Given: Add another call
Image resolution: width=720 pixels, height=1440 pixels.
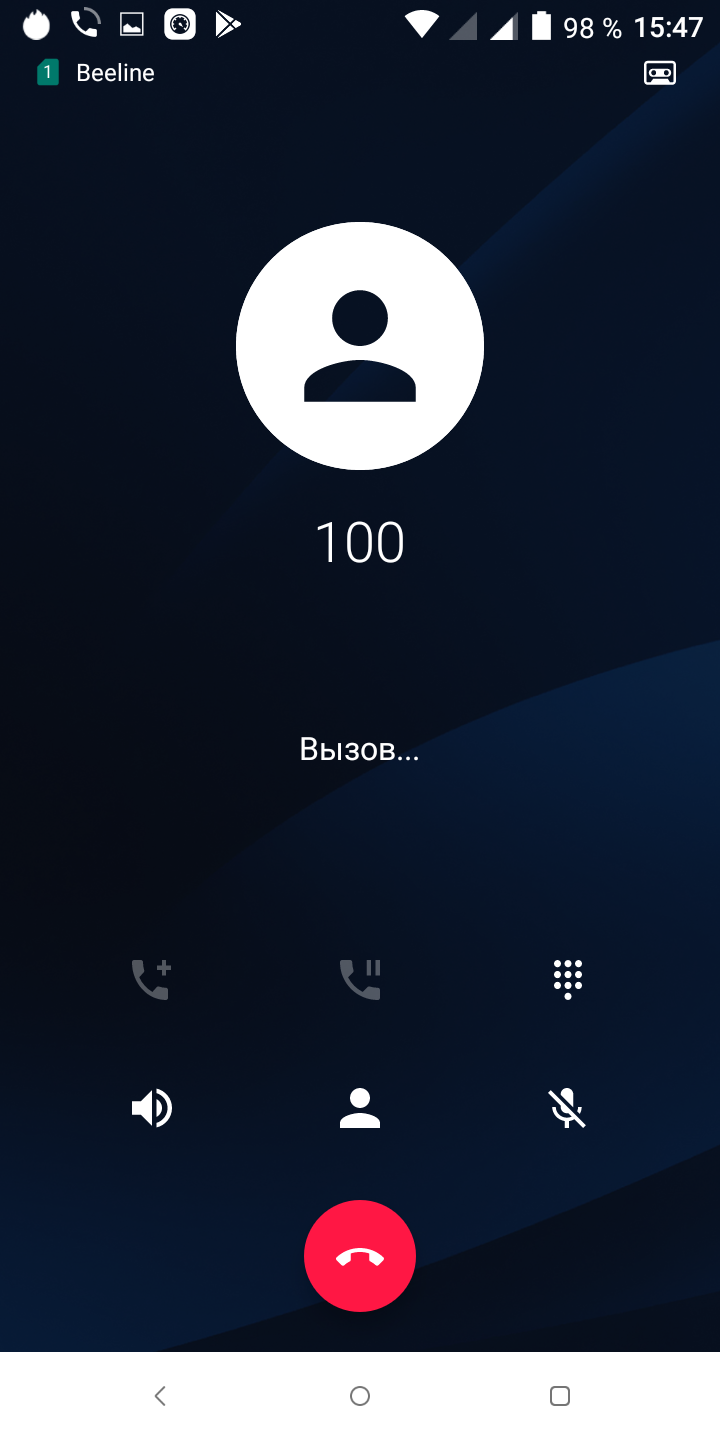Looking at the screenshot, I should (x=152, y=979).
